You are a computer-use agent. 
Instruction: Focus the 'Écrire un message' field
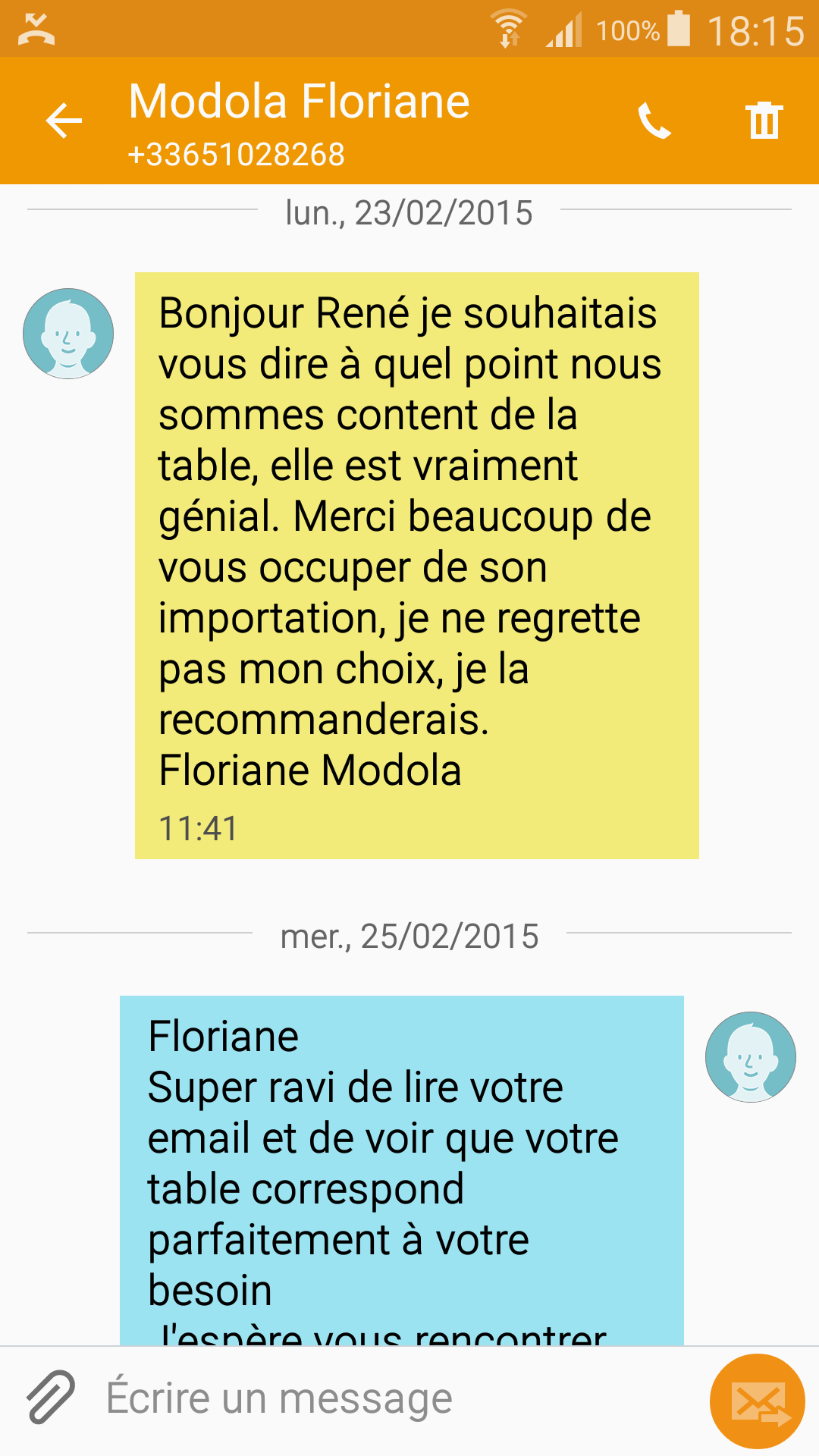(x=394, y=1398)
